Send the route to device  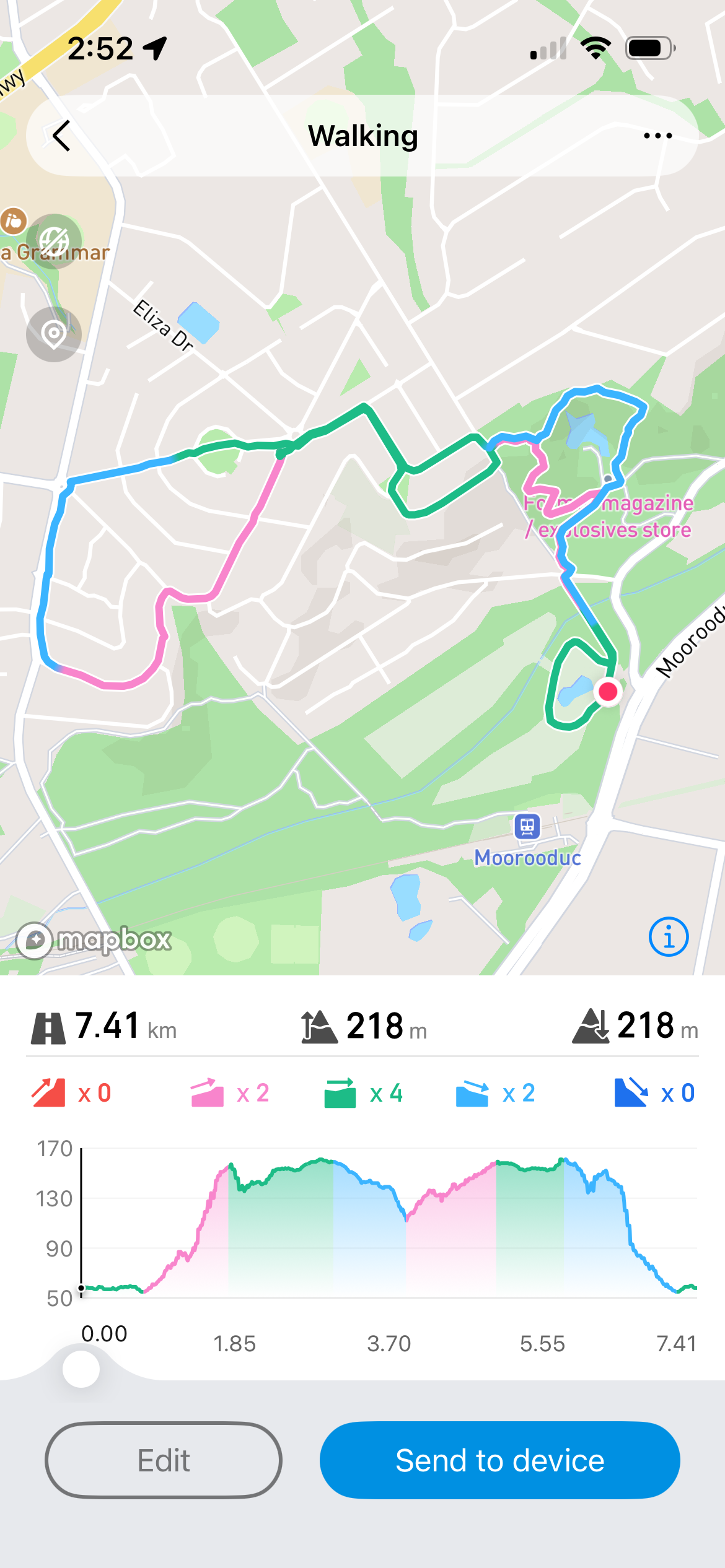tap(500, 1460)
